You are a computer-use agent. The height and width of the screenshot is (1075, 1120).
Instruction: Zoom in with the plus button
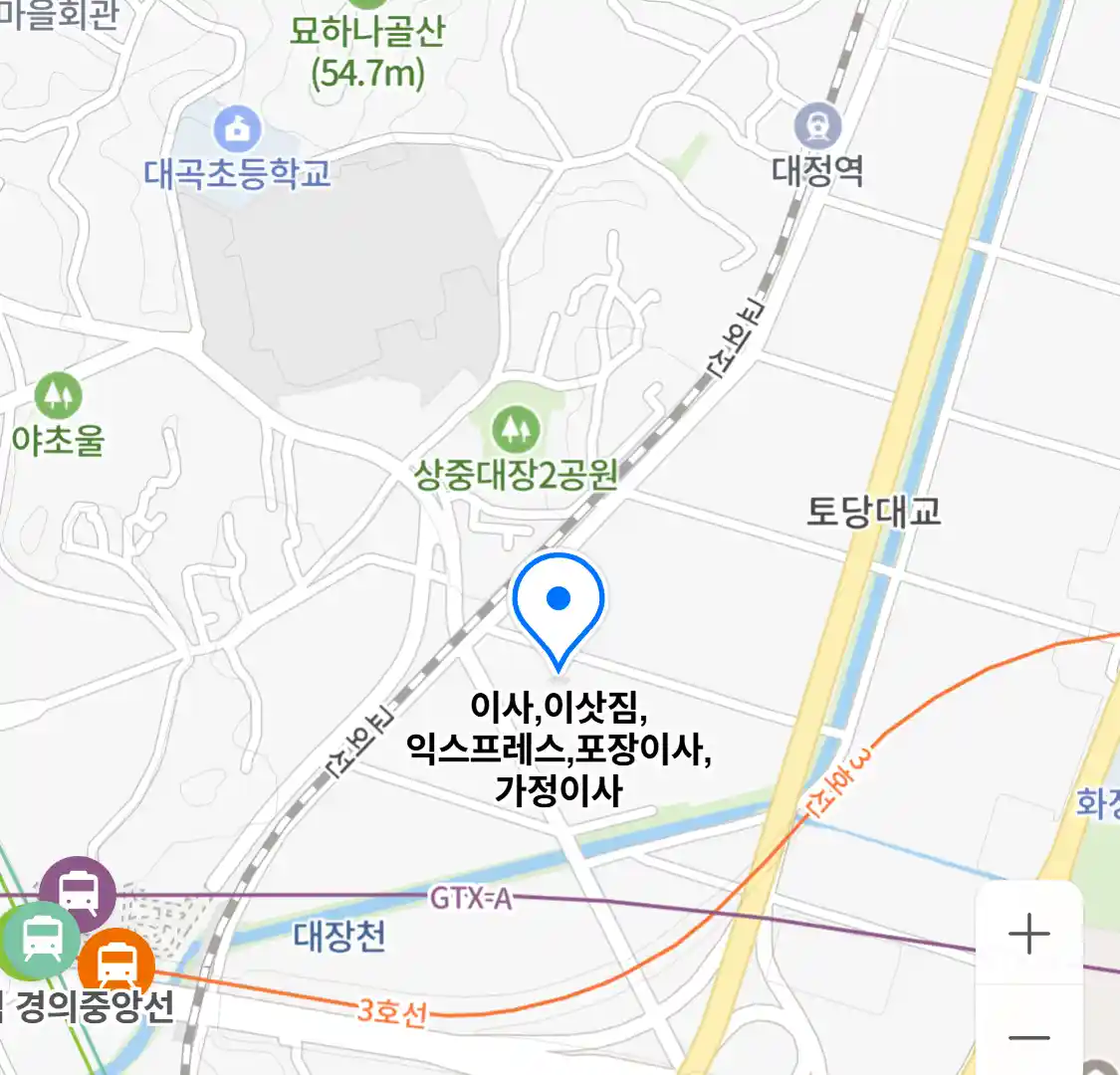coord(1028,935)
